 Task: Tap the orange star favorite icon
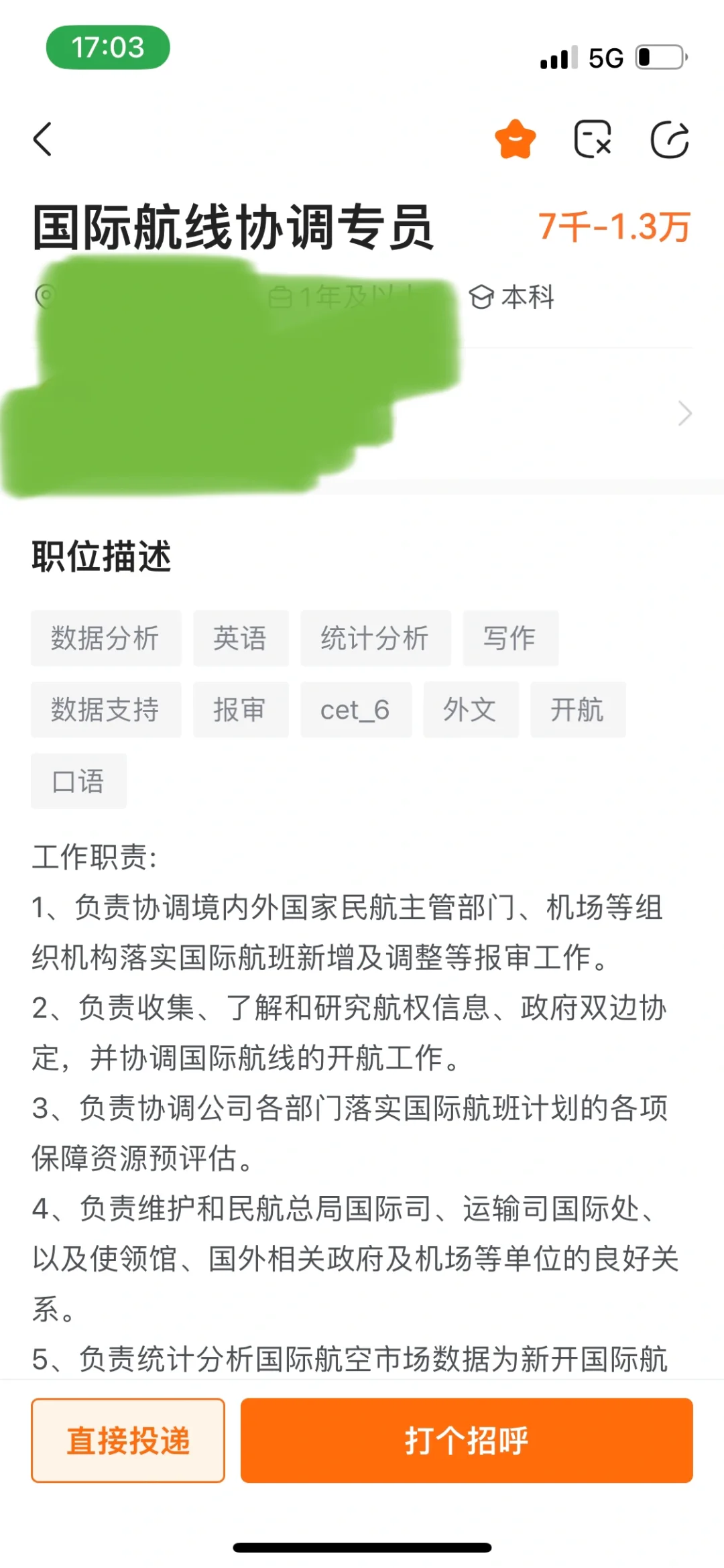[516, 139]
